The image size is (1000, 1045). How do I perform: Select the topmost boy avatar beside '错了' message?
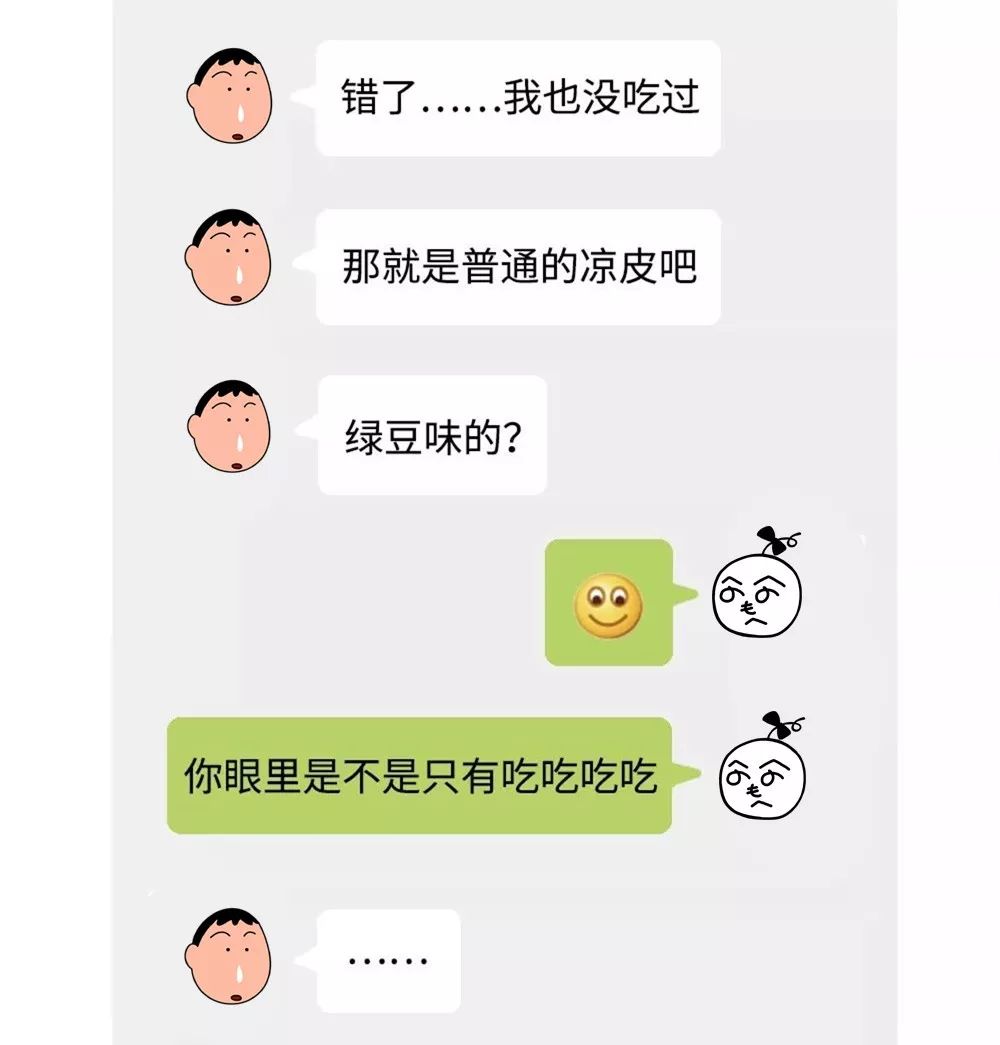click(232, 95)
